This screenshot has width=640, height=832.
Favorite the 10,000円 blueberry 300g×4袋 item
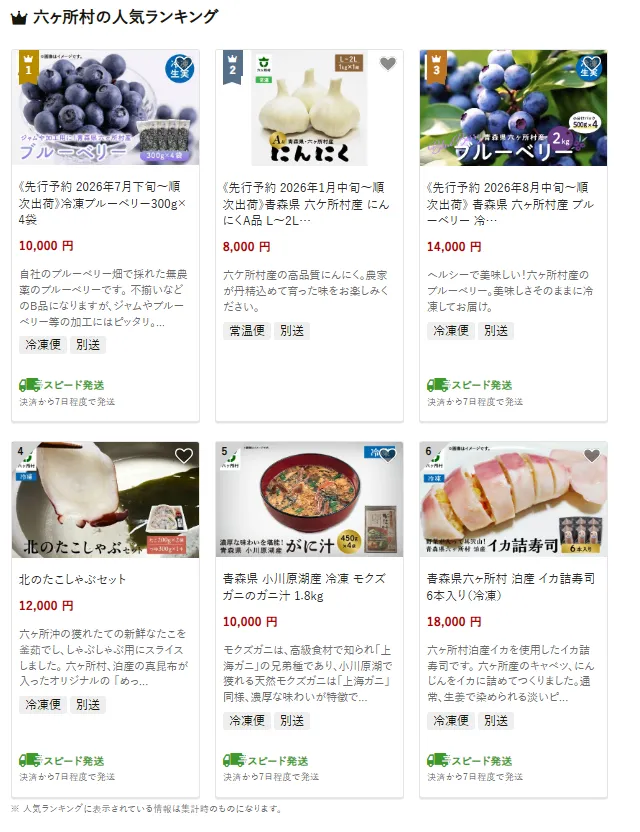point(184,65)
